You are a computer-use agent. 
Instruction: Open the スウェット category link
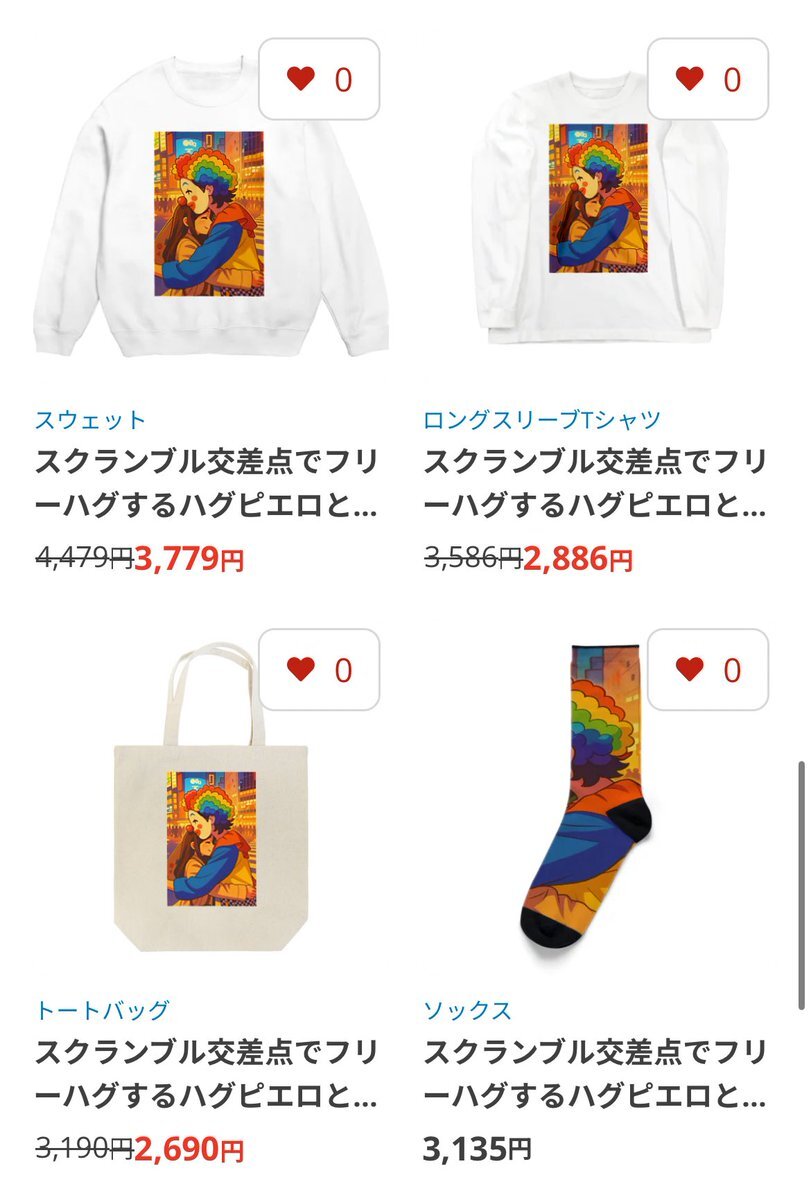91,420
